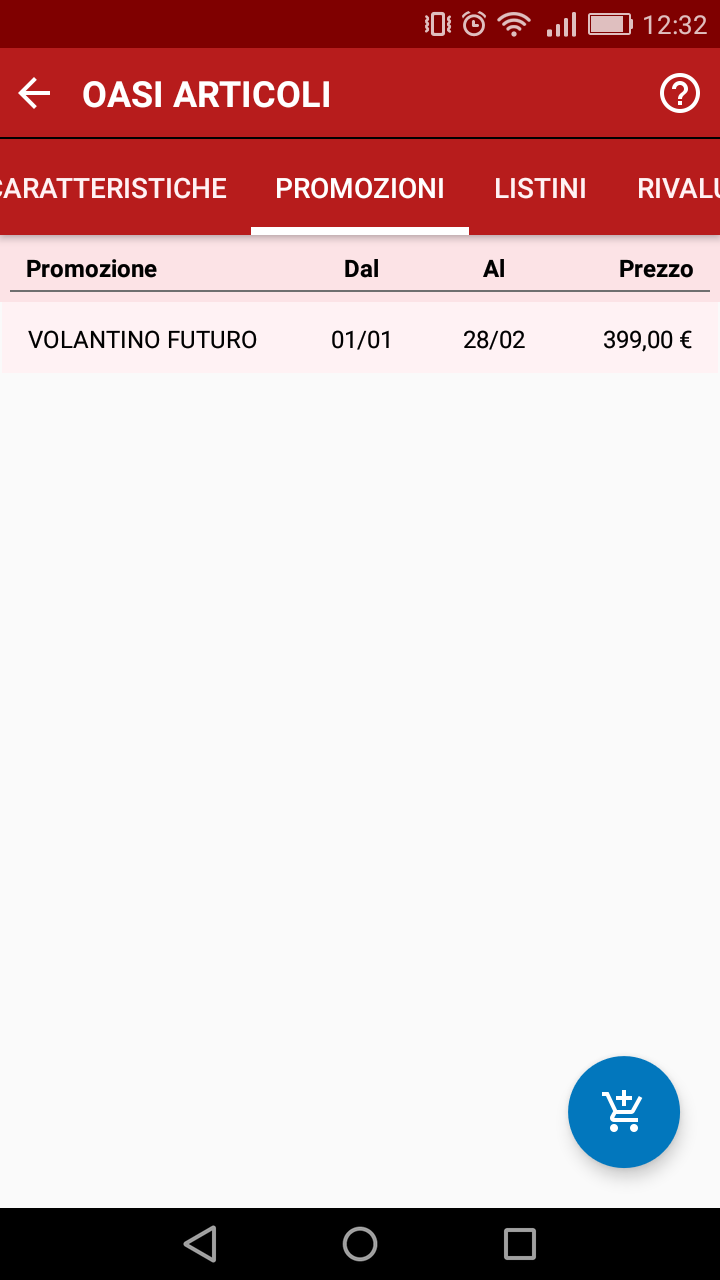Tap the system home button
Image resolution: width=720 pixels, height=1280 pixels.
[x=360, y=1244]
